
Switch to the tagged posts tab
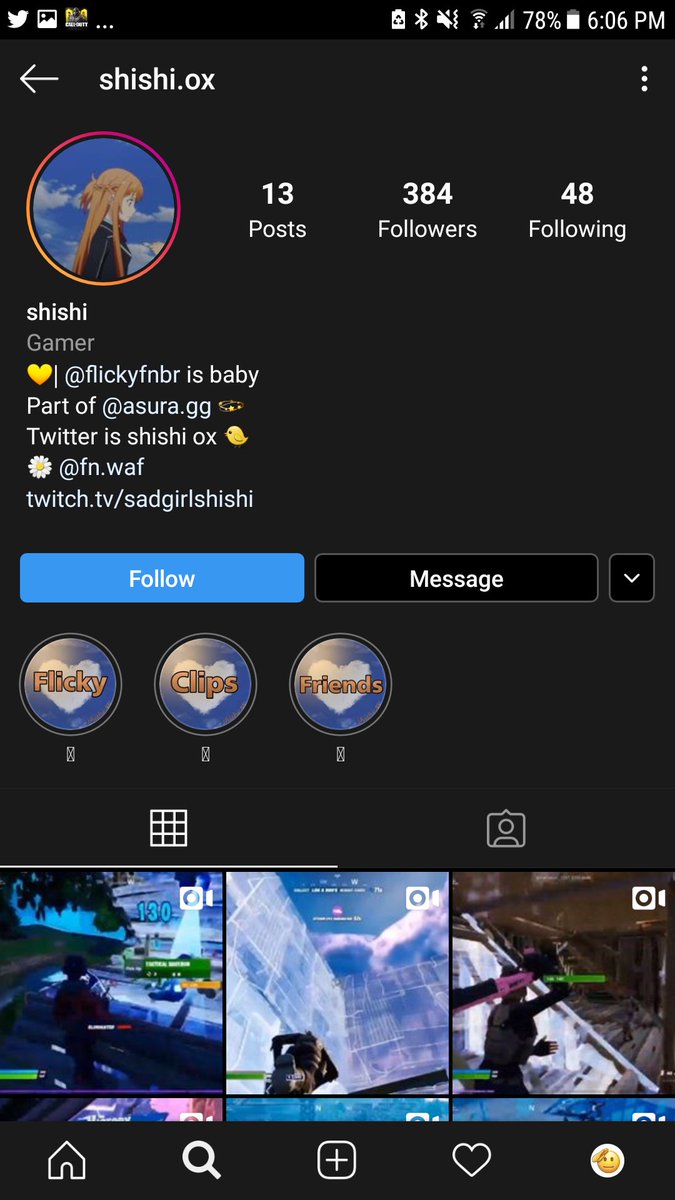coord(506,828)
